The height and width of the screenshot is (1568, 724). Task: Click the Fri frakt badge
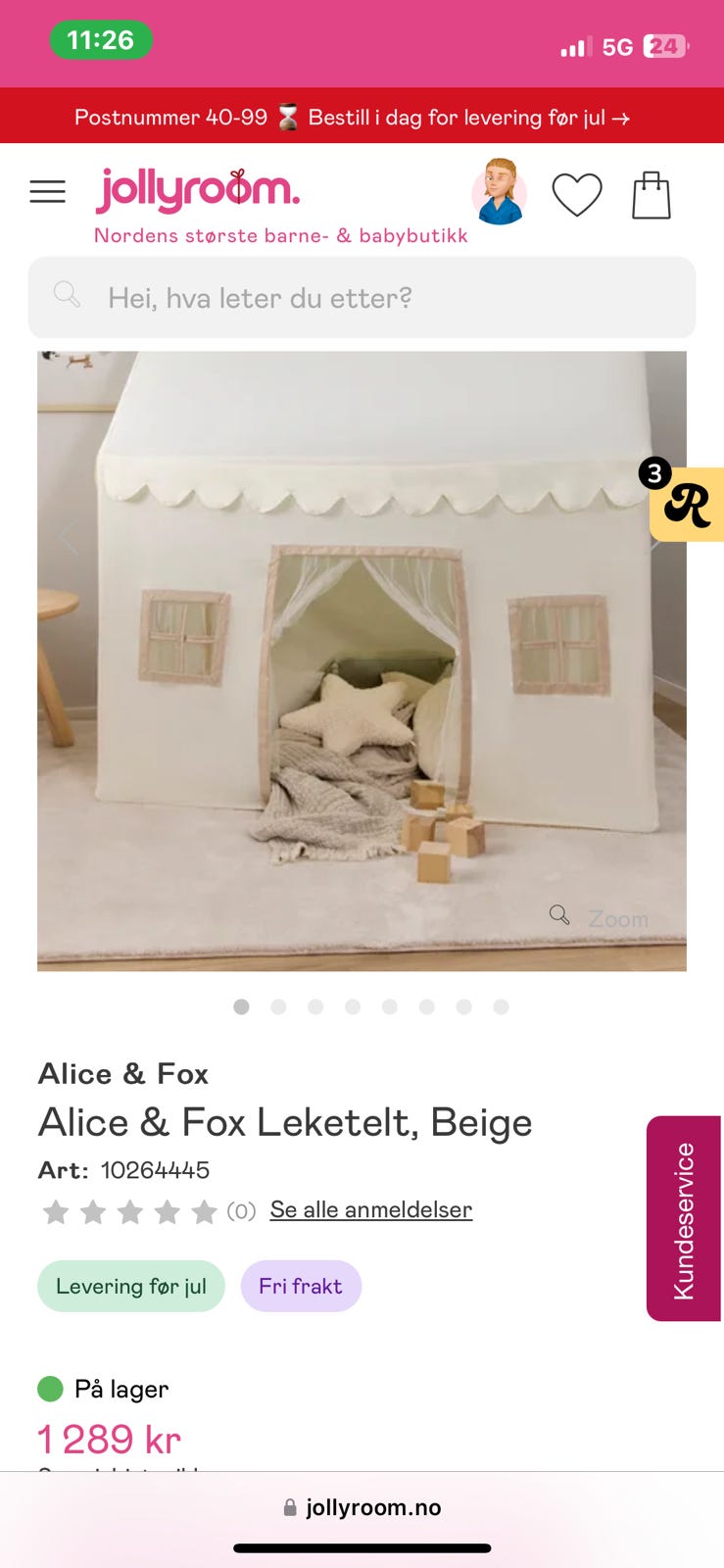click(x=301, y=1286)
